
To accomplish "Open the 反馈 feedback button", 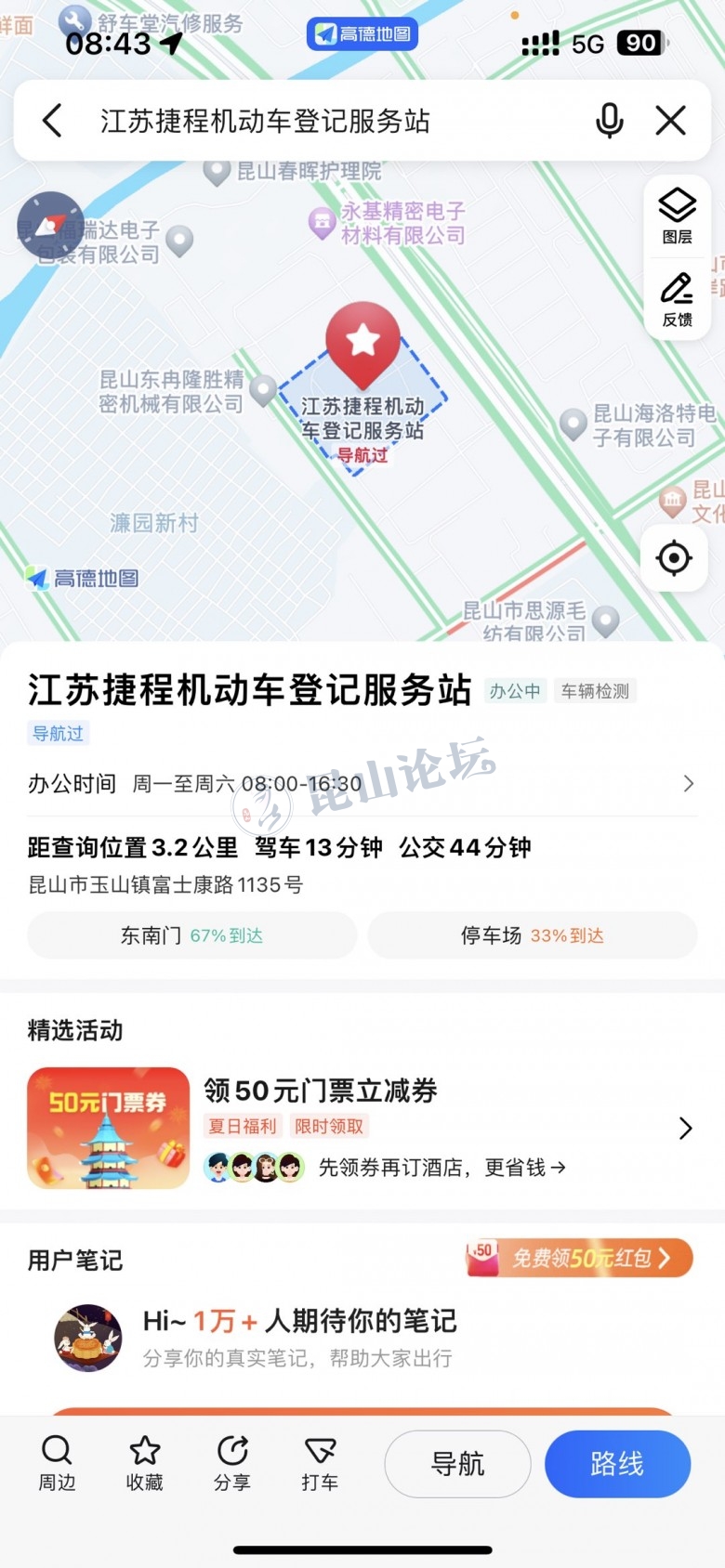I will click(677, 299).
